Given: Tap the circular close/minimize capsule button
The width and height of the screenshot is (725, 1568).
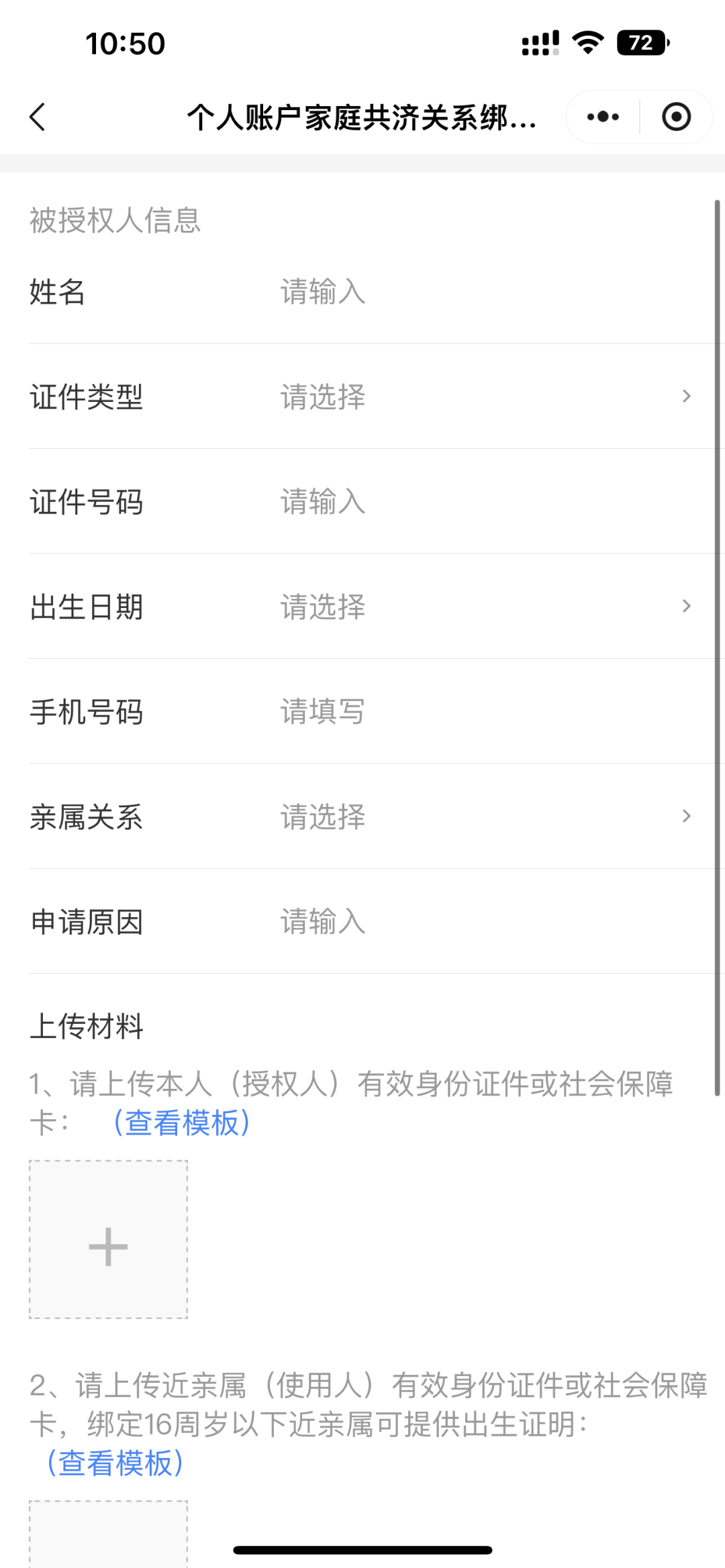Looking at the screenshot, I should (x=677, y=116).
